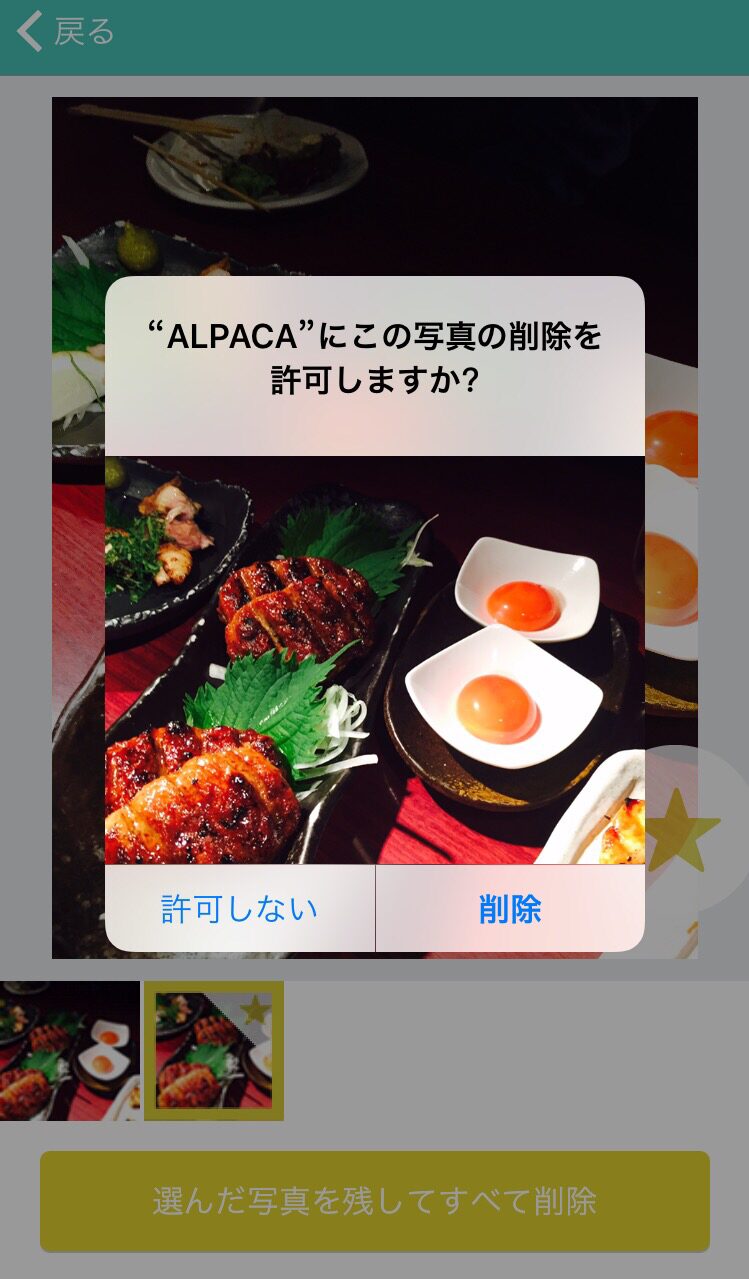Viewport: 749px width, 1279px height.
Task: Tap 許可しない to deny deletion
Action: click(x=240, y=908)
